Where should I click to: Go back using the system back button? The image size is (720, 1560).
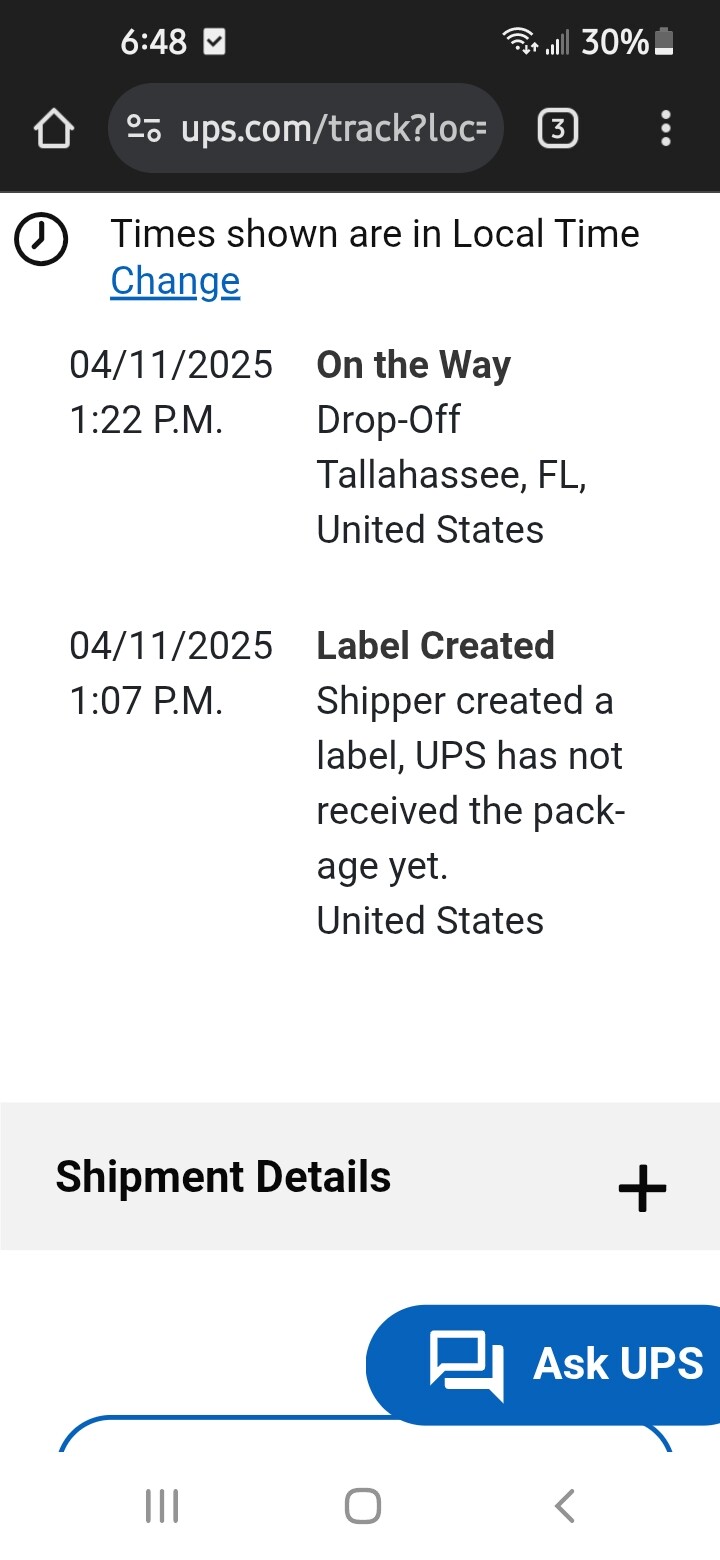pos(565,1505)
